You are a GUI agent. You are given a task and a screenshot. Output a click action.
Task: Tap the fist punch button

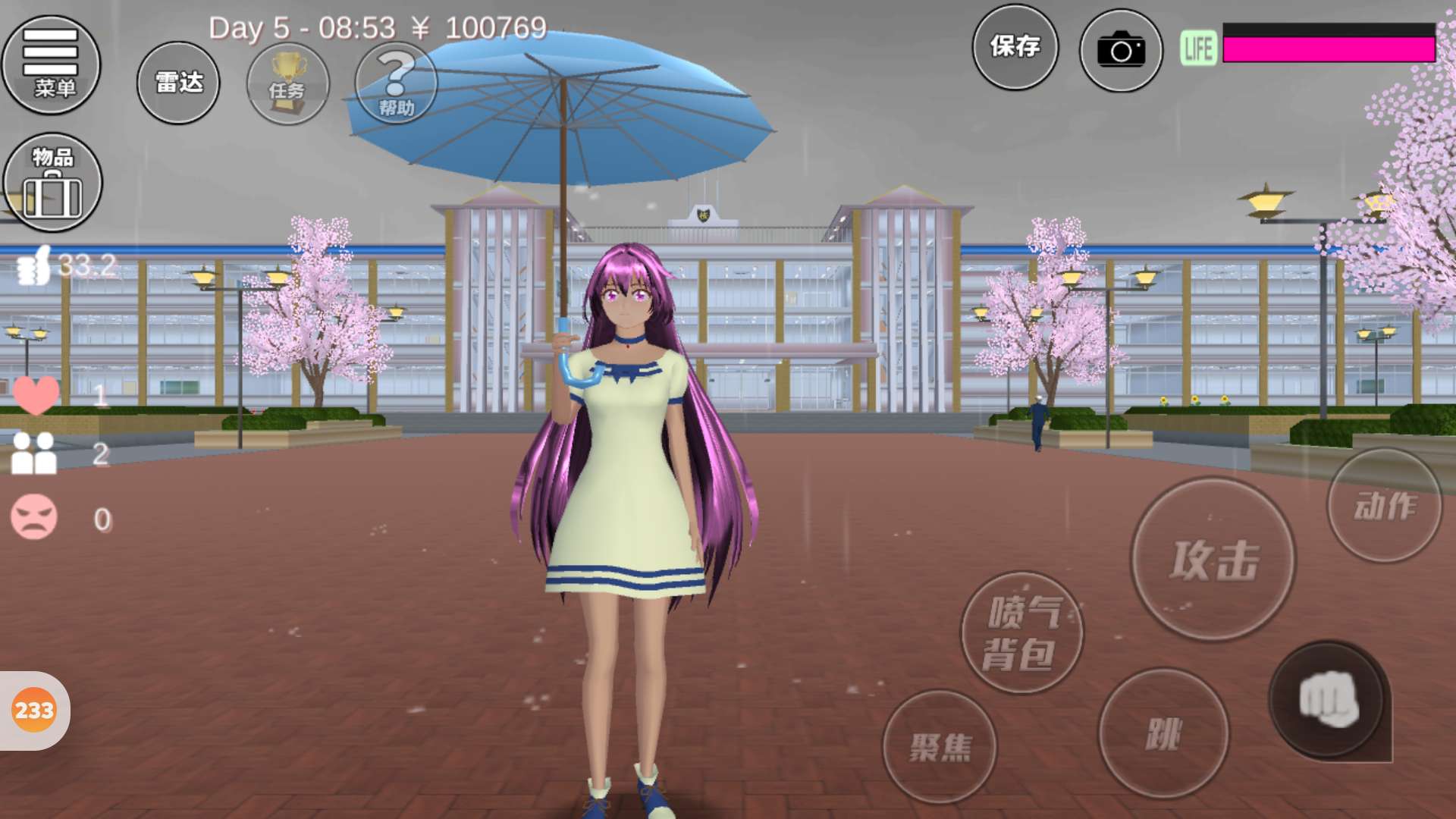click(1329, 700)
